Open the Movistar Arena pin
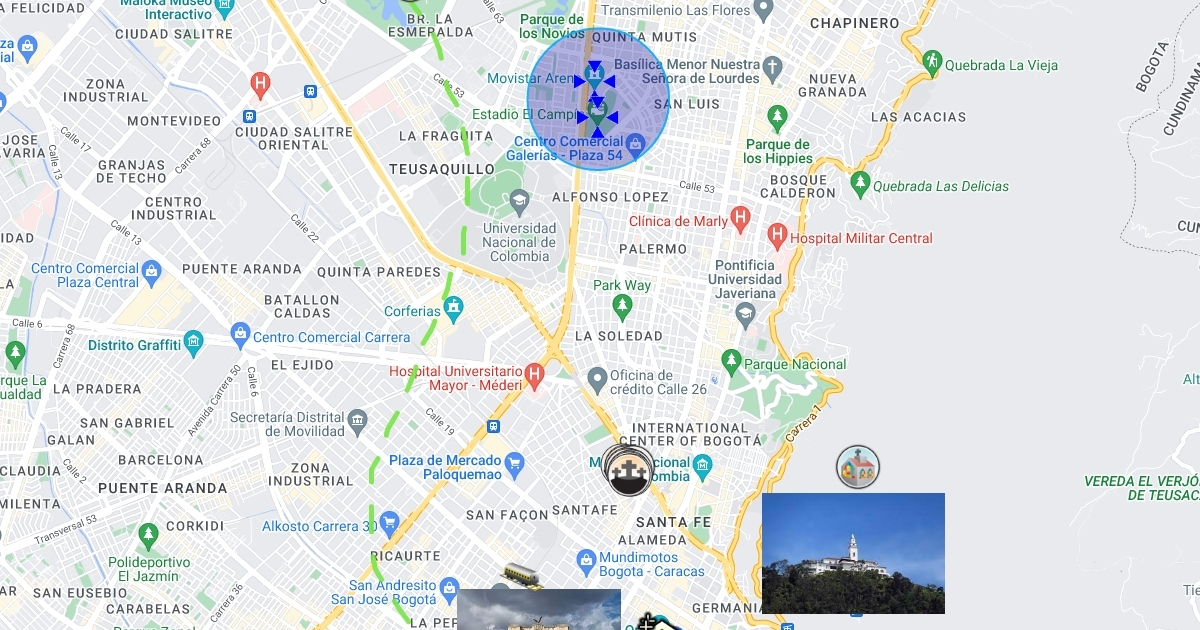This screenshot has width=1200, height=630. 594,74
